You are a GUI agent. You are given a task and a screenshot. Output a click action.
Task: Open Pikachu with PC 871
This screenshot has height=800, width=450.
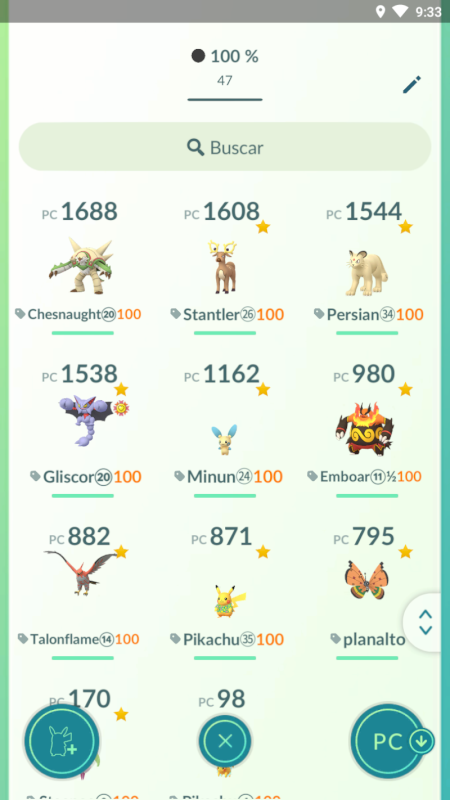[225, 592]
